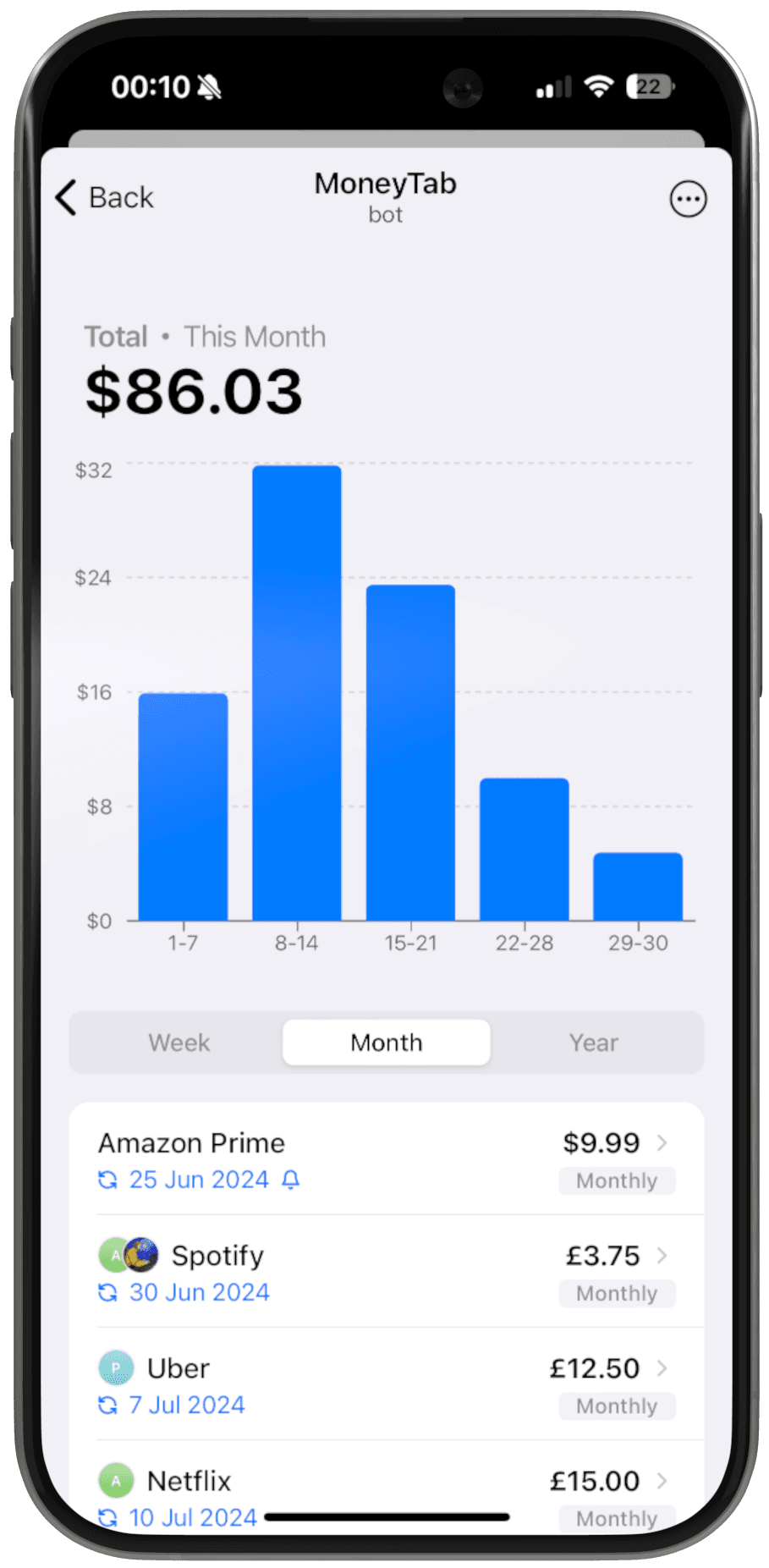Viewport: 769px width, 1568px height.
Task: Click the Netflix recurring payment icon
Action: [108, 1517]
